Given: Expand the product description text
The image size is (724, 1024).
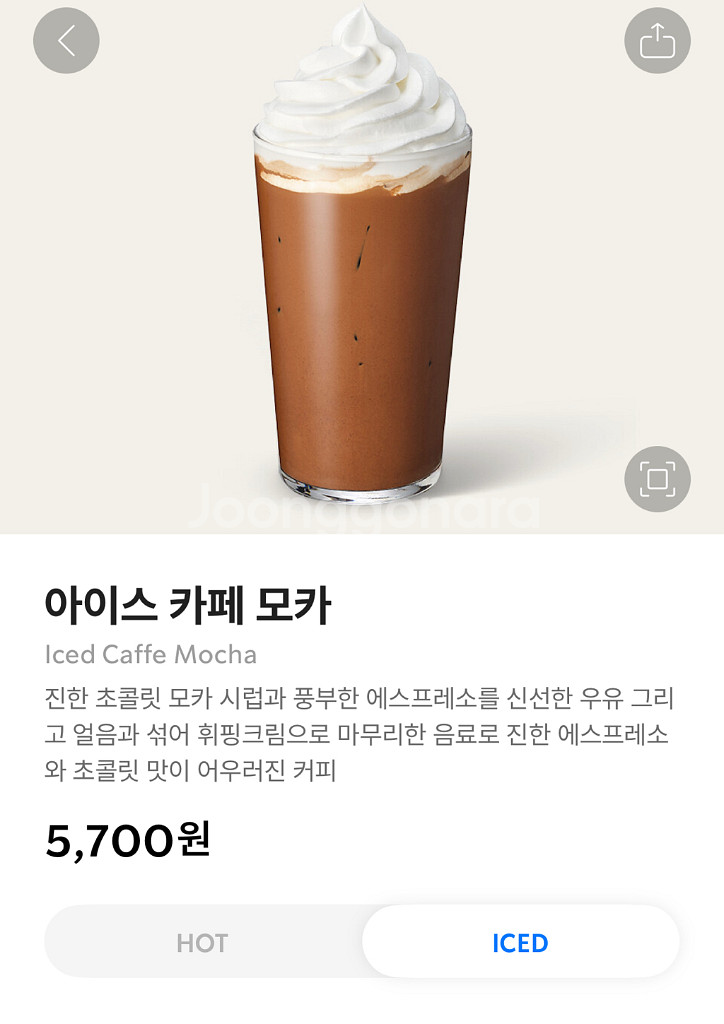Looking at the screenshot, I should 362,733.
